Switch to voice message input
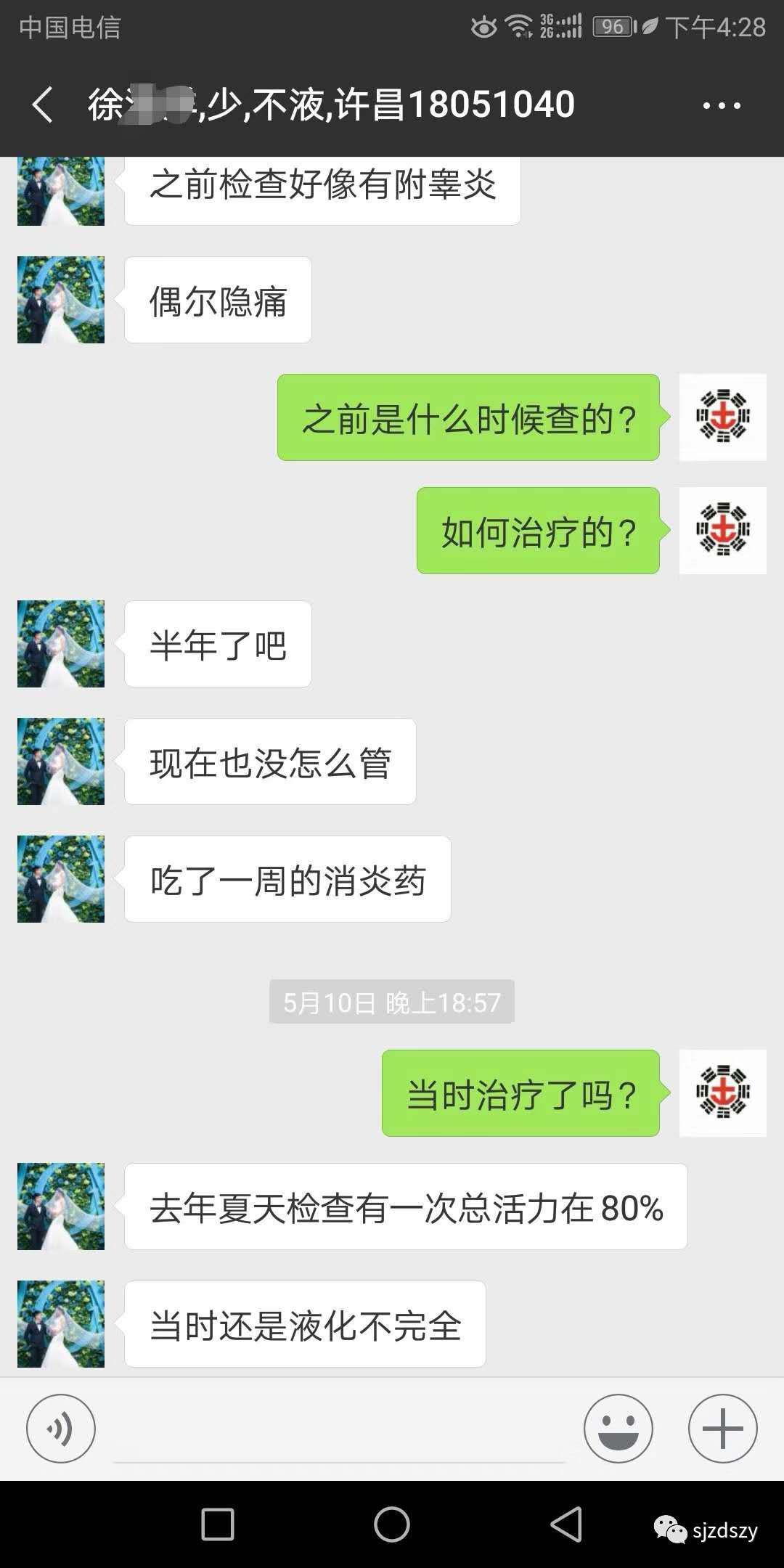 coord(61,1429)
